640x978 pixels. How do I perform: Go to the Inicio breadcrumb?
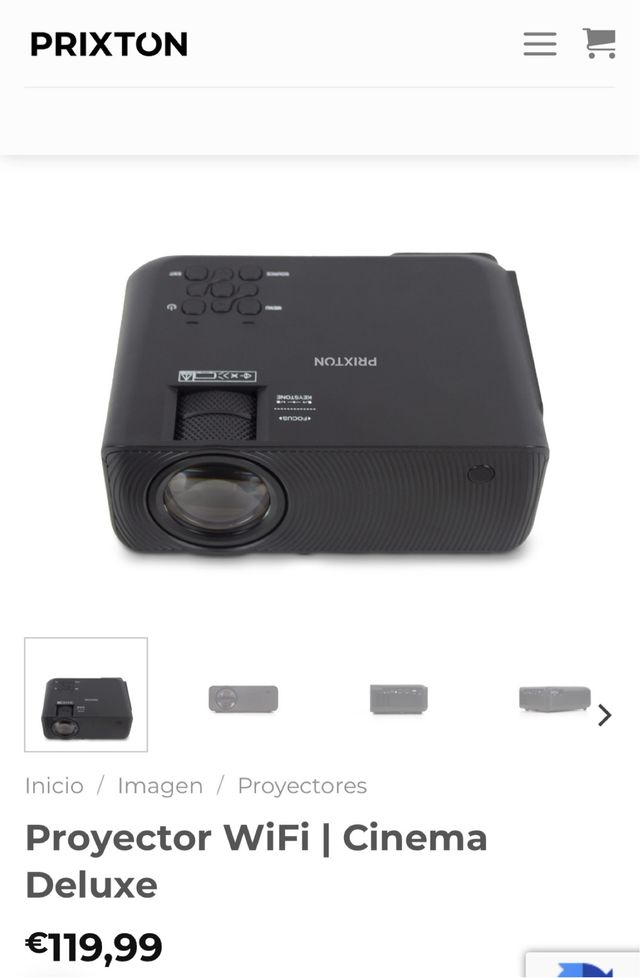point(54,786)
